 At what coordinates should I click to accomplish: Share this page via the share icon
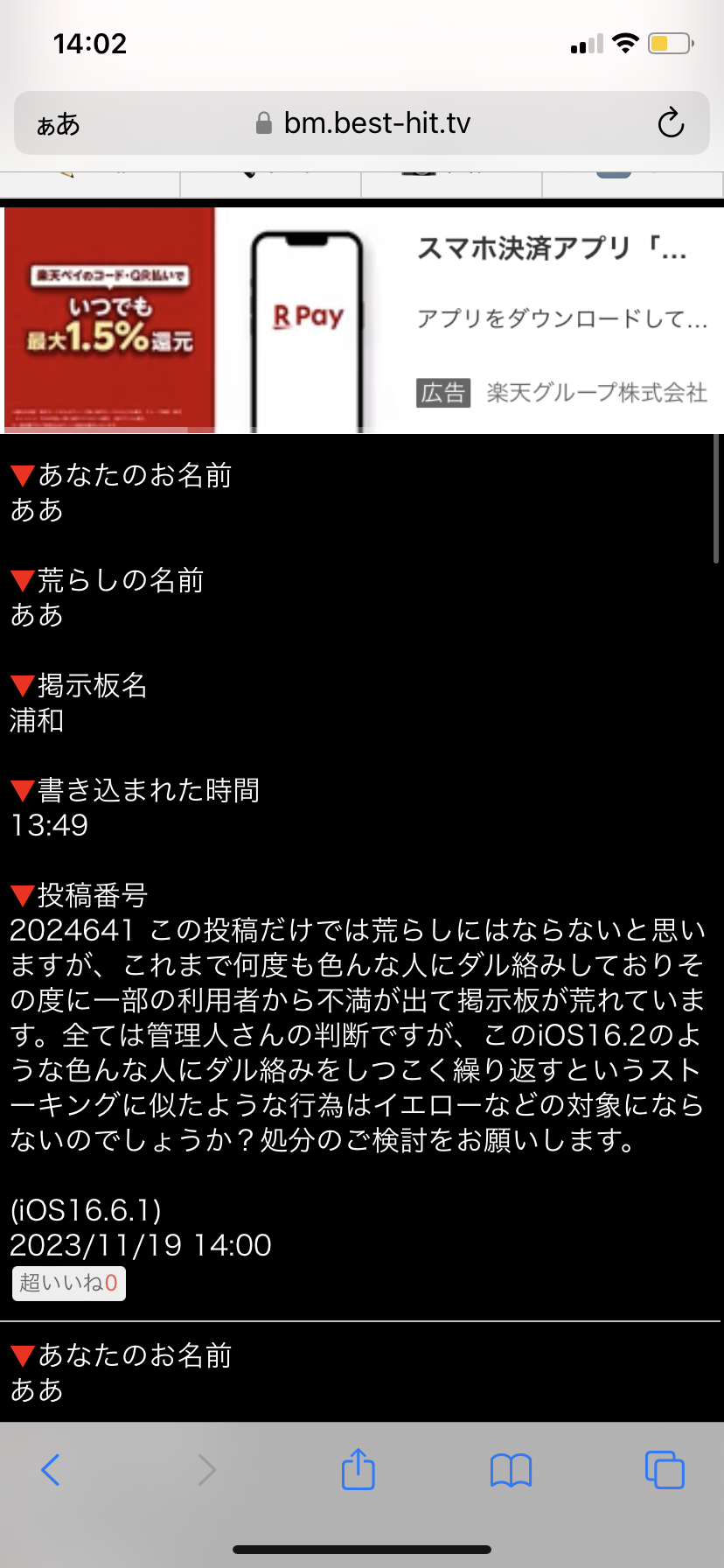359,1469
